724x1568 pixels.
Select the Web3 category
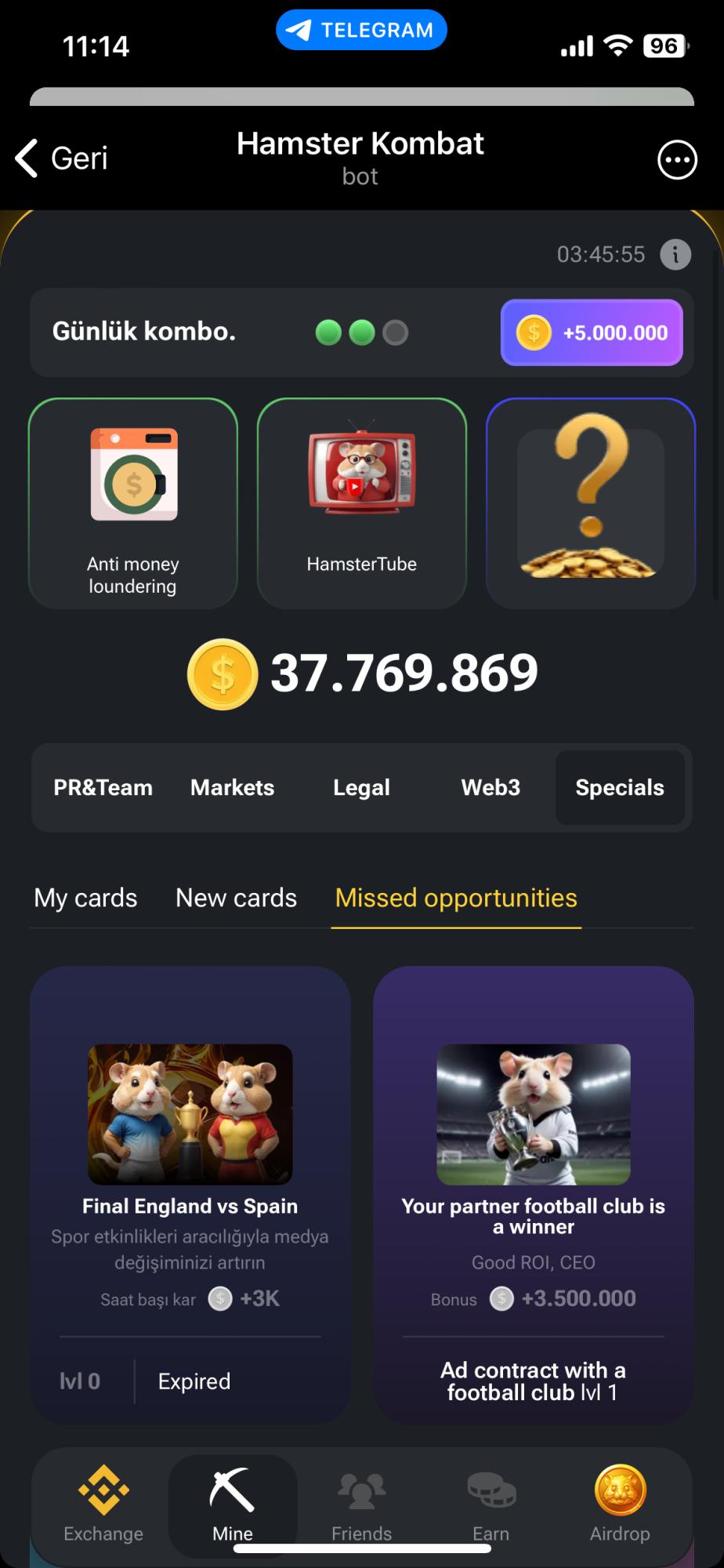click(491, 787)
